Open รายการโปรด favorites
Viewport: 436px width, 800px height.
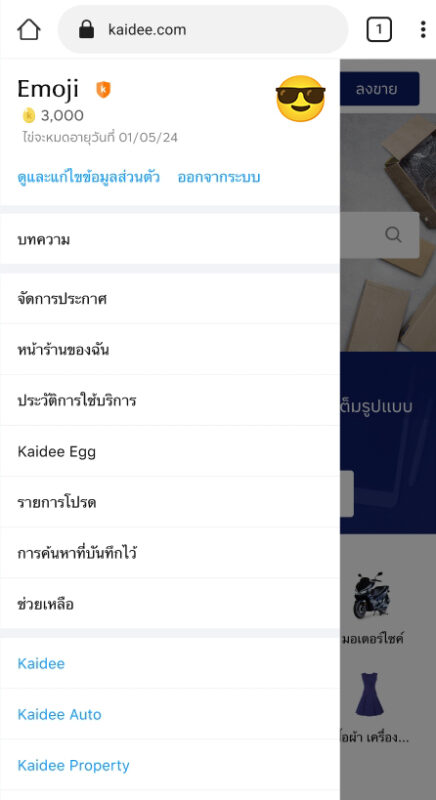(170, 503)
